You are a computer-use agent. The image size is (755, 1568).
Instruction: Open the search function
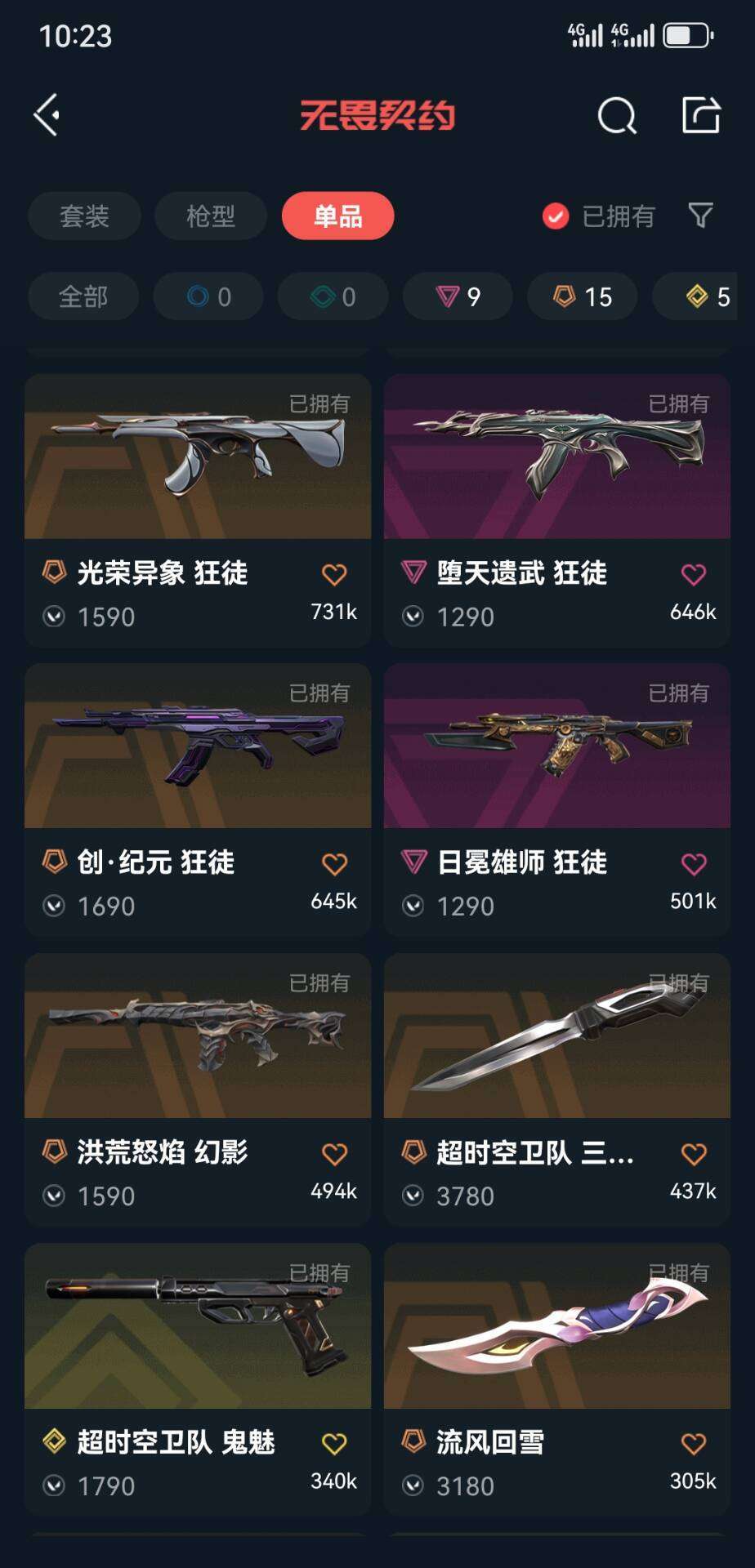tap(617, 115)
